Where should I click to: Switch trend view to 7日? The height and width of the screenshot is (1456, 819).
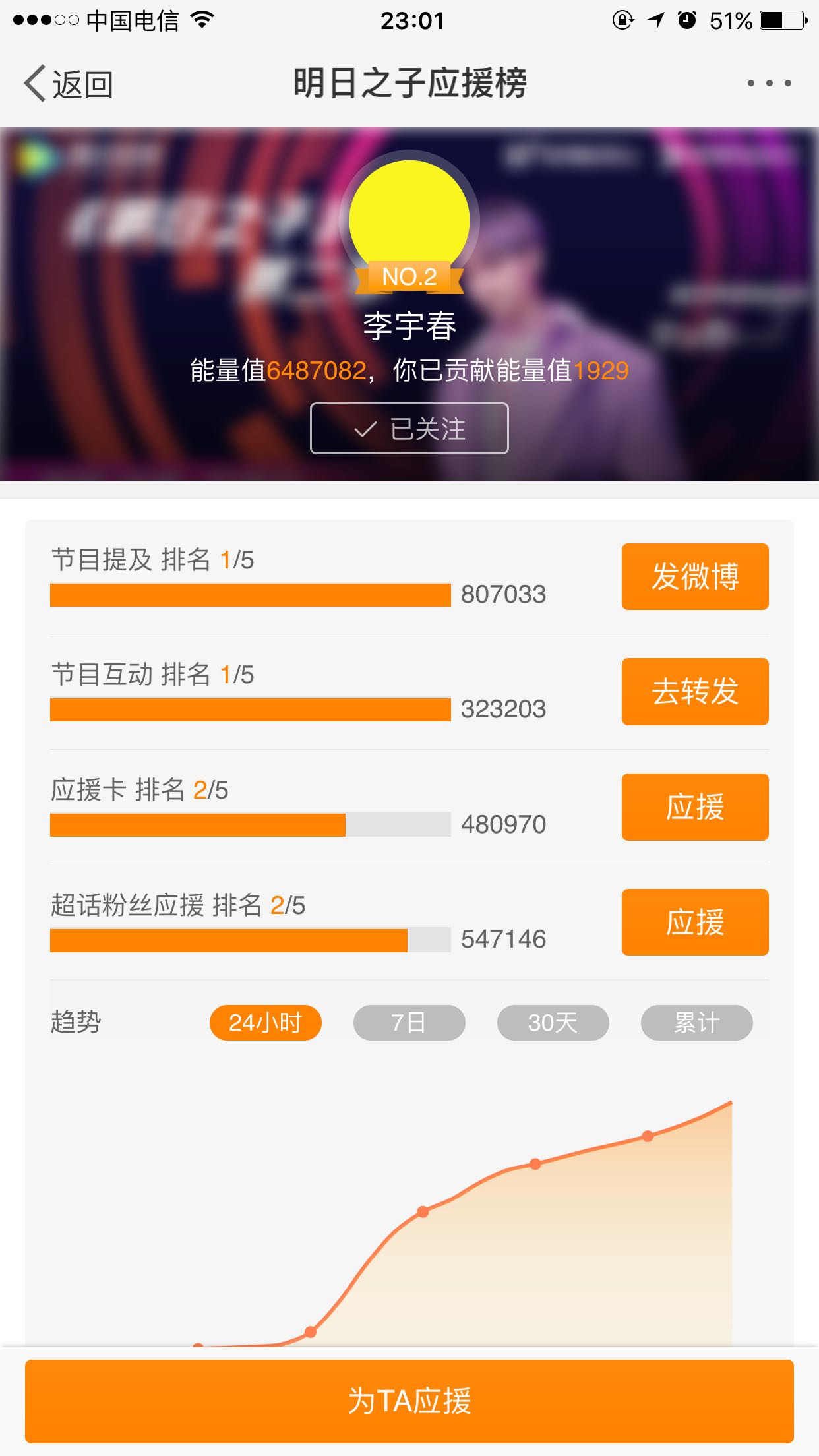point(409,1023)
